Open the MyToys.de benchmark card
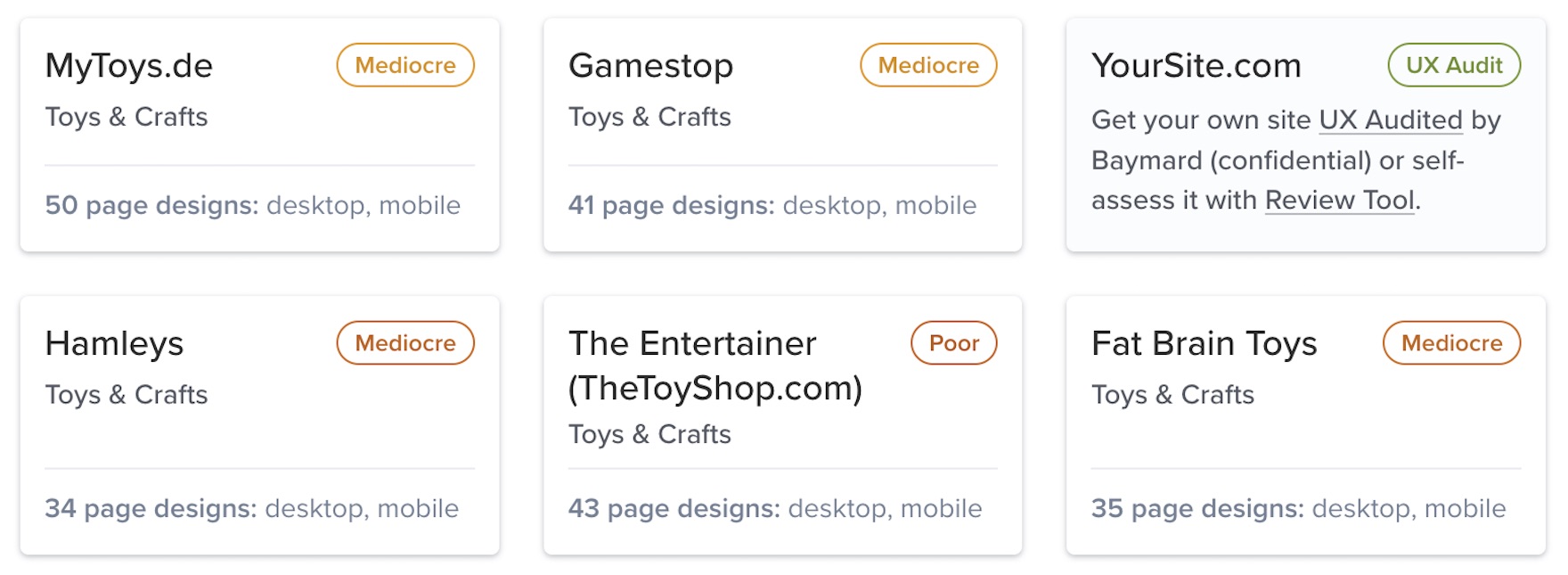The image size is (1568, 575). coord(129,66)
